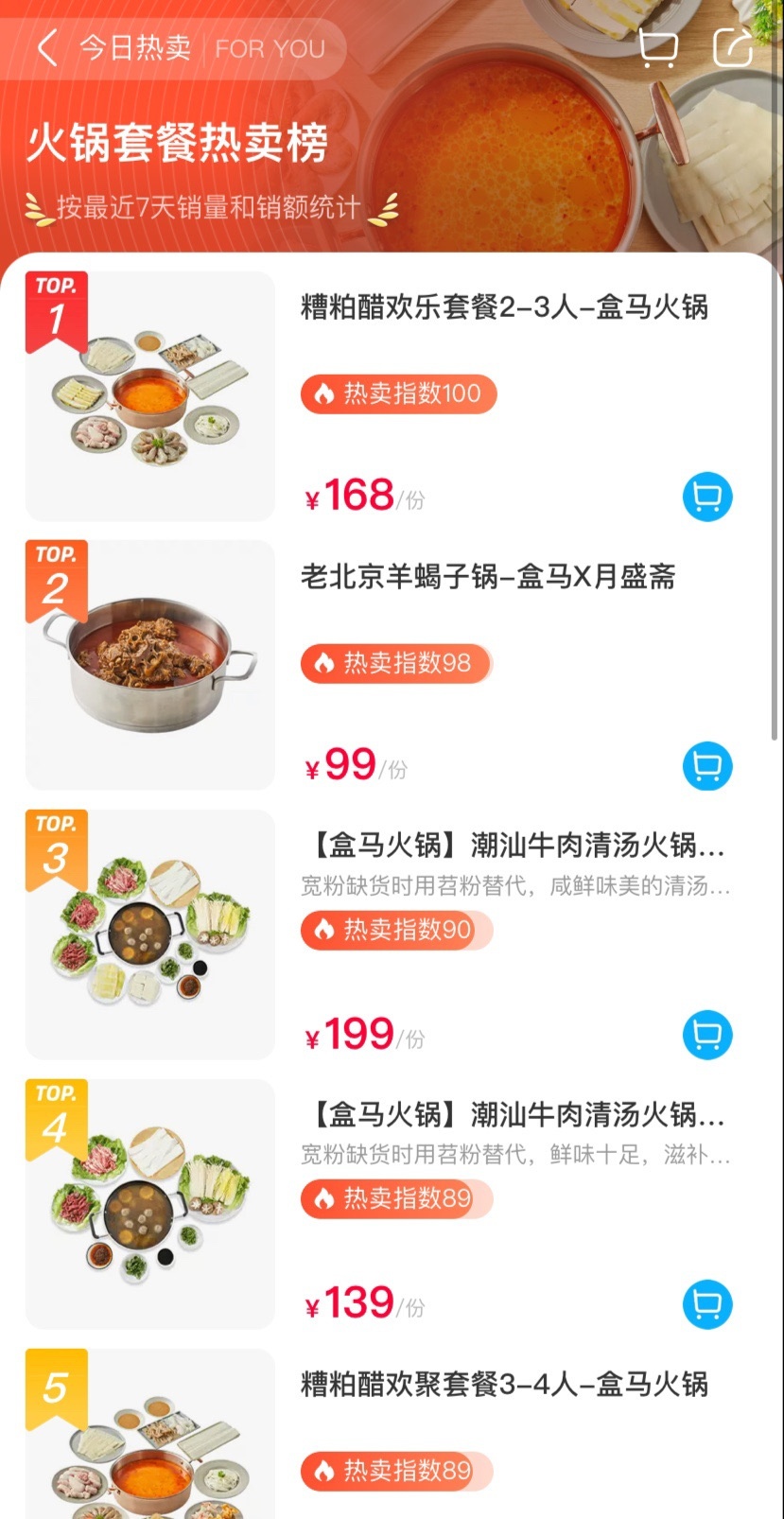This screenshot has height=1519, width=784.
Task: Add the ¥99 老北京羊蝎子锅 to cart
Action: pos(707,766)
